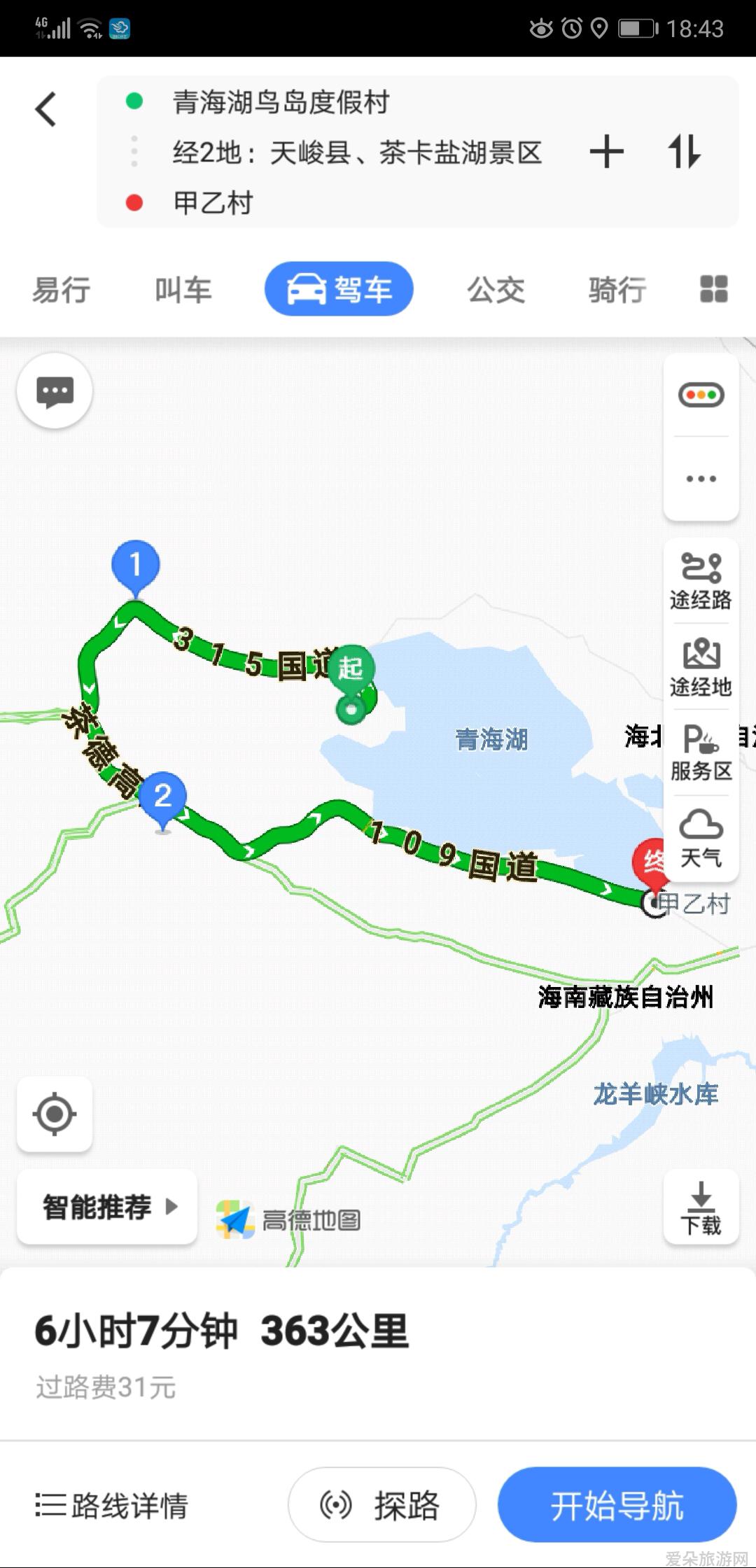This screenshot has height=1568, width=756.
Task: Go back using the top-left arrow
Action: coord(46,109)
